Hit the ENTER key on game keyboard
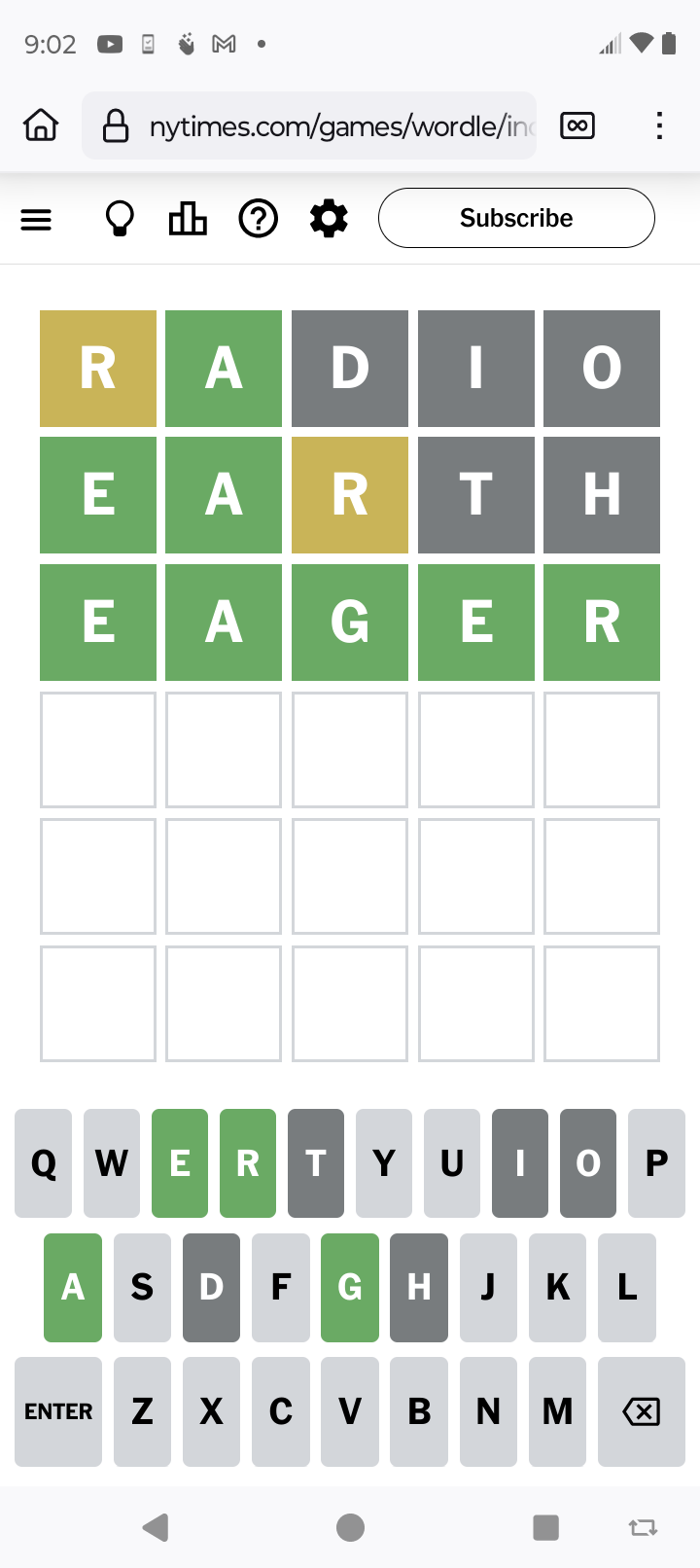This screenshot has height=1568, width=700. [58, 1411]
